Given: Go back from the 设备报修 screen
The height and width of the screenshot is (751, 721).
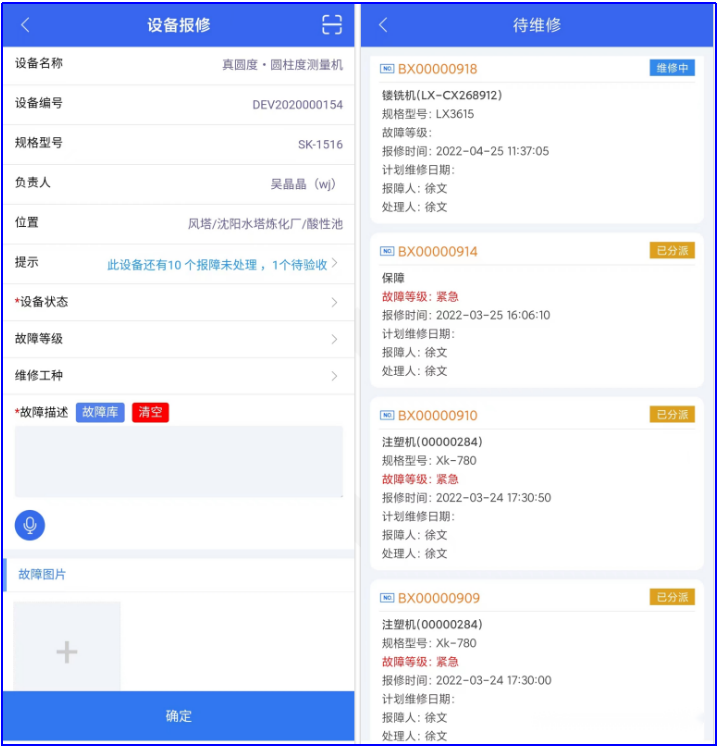Looking at the screenshot, I should point(25,25).
